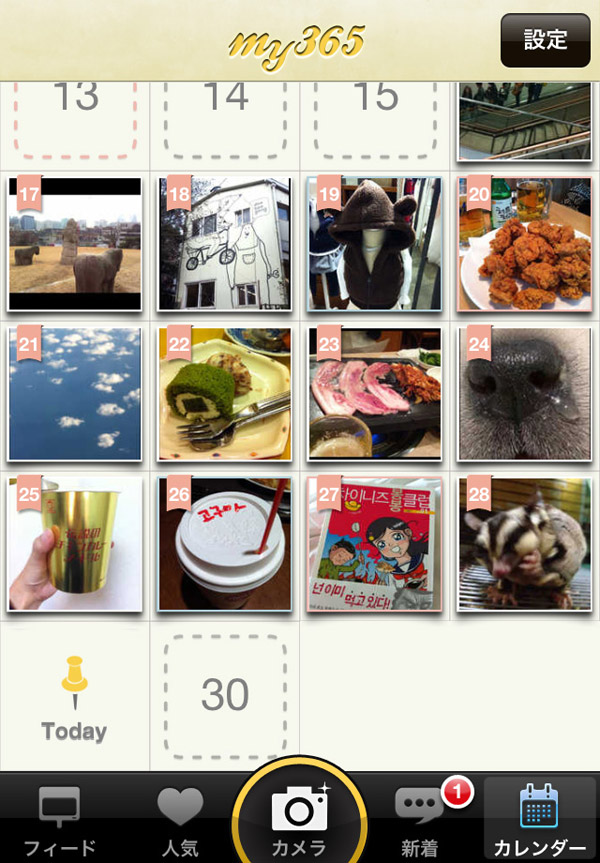View the day 19 hoodie photo
This screenshot has width=600, height=863.
point(375,244)
